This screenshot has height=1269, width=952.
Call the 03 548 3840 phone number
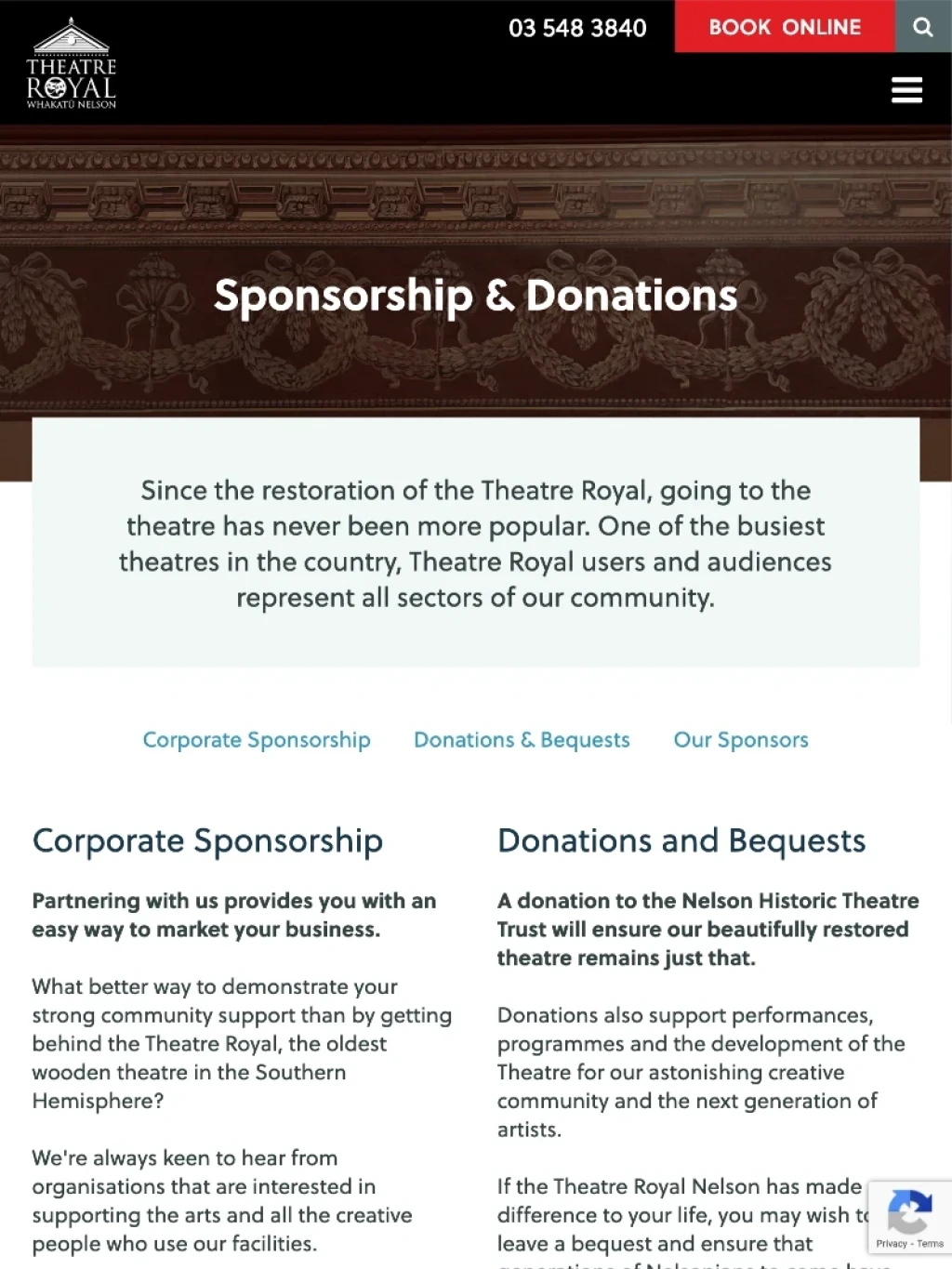click(x=577, y=28)
